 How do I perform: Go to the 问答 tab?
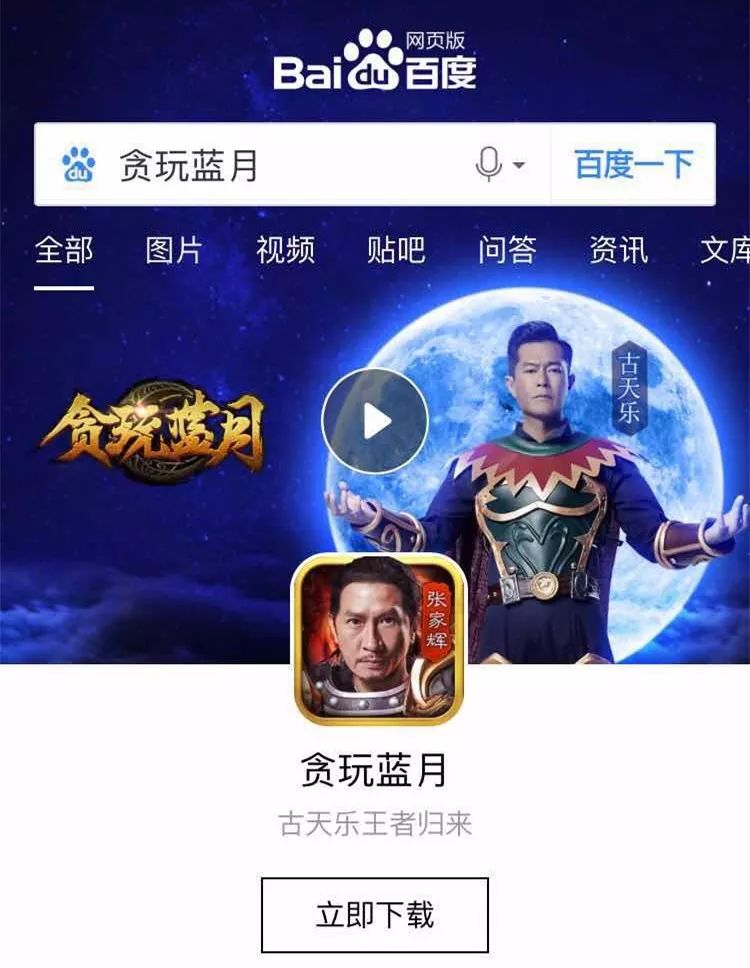[x=507, y=250]
